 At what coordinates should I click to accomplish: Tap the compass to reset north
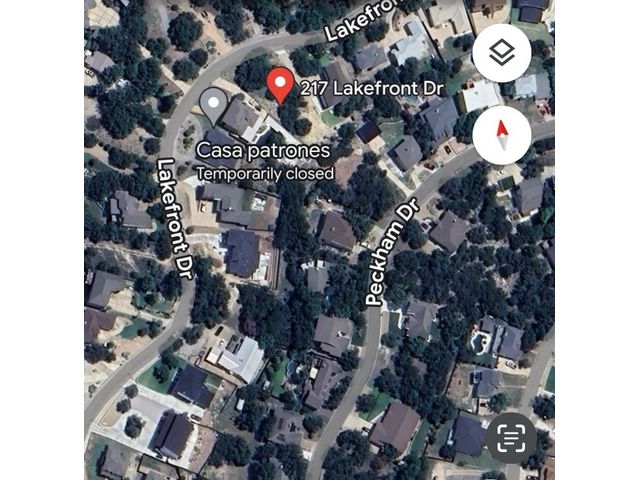(502, 135)
